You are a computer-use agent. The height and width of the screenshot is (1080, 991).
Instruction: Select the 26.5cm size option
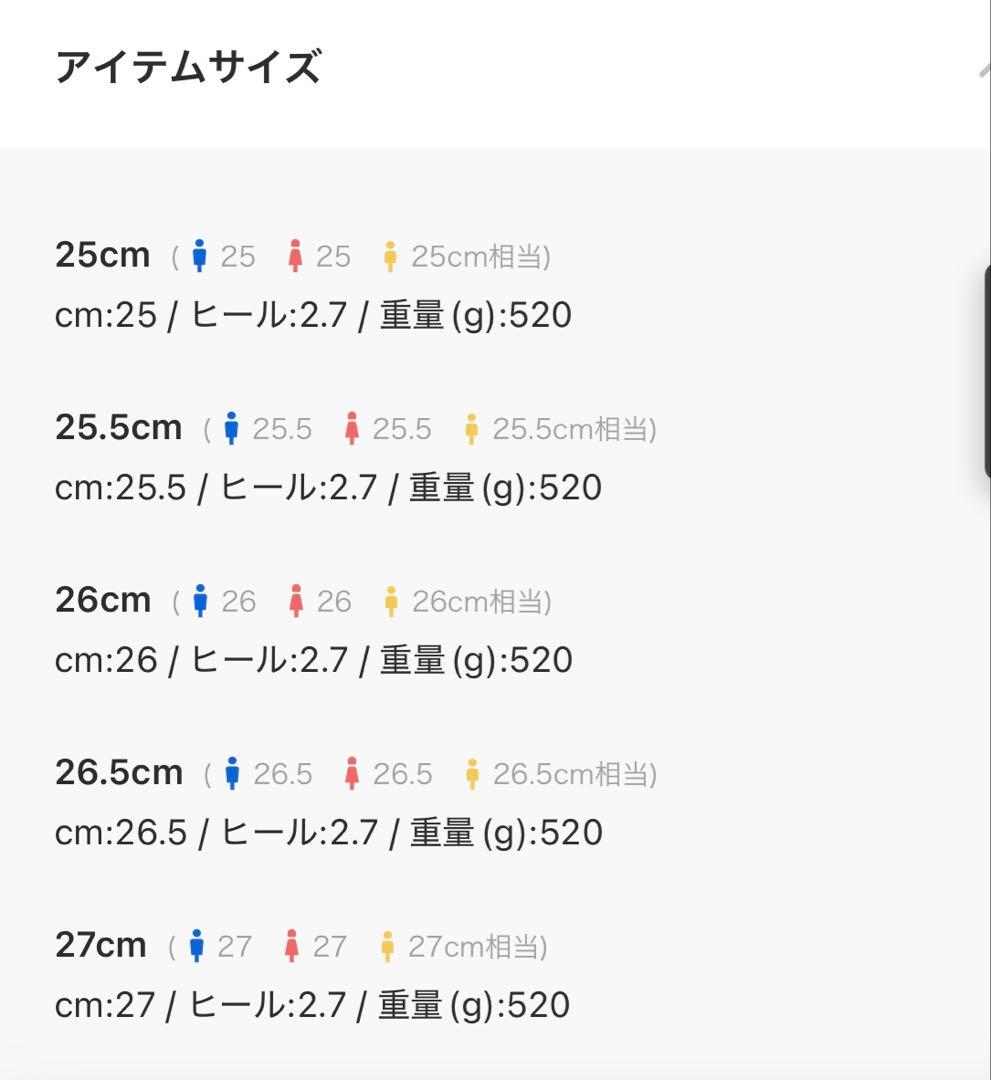tap(118, 770)
